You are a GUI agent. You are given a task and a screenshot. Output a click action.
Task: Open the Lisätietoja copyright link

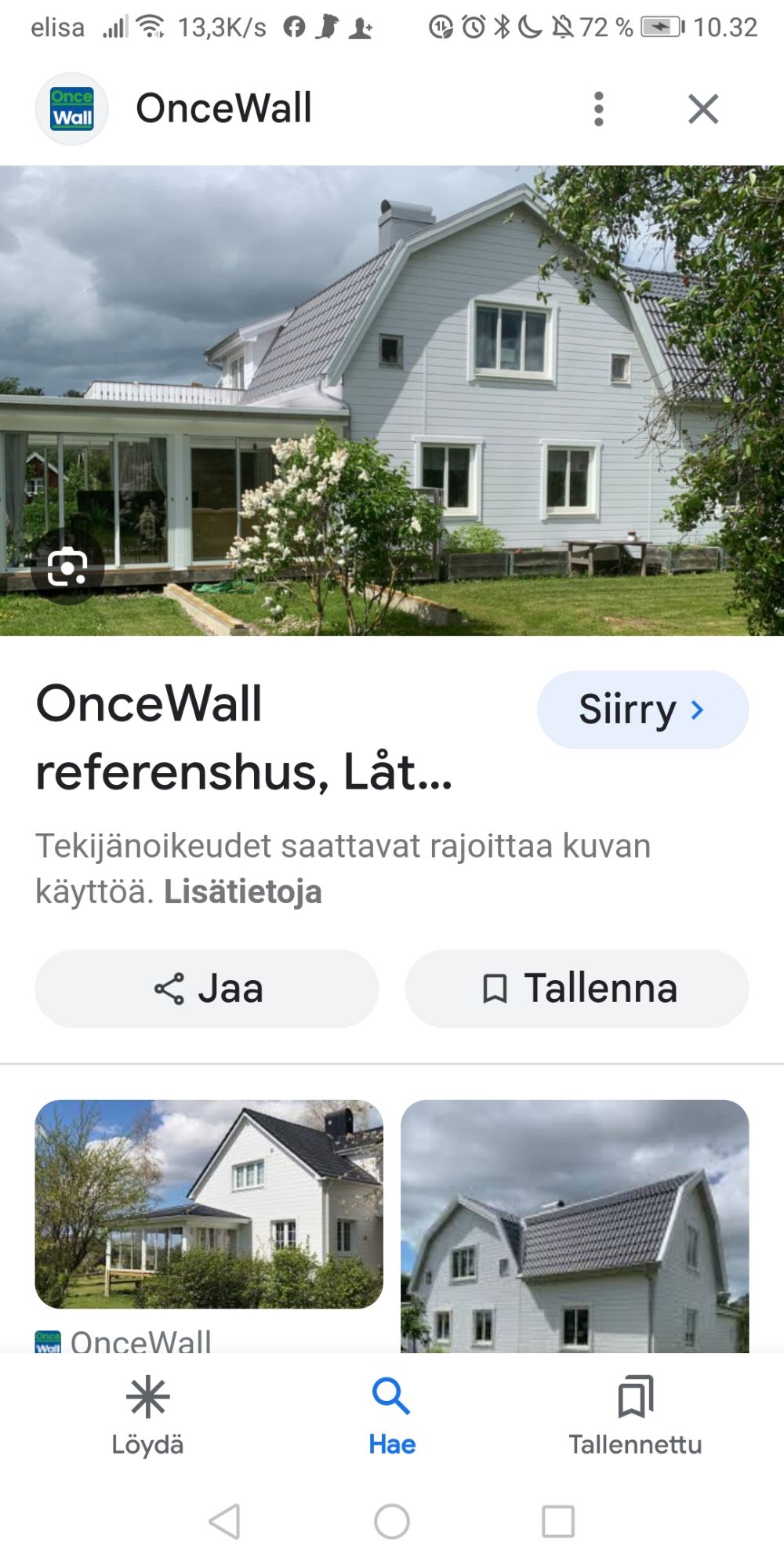(x=243, y=892)
